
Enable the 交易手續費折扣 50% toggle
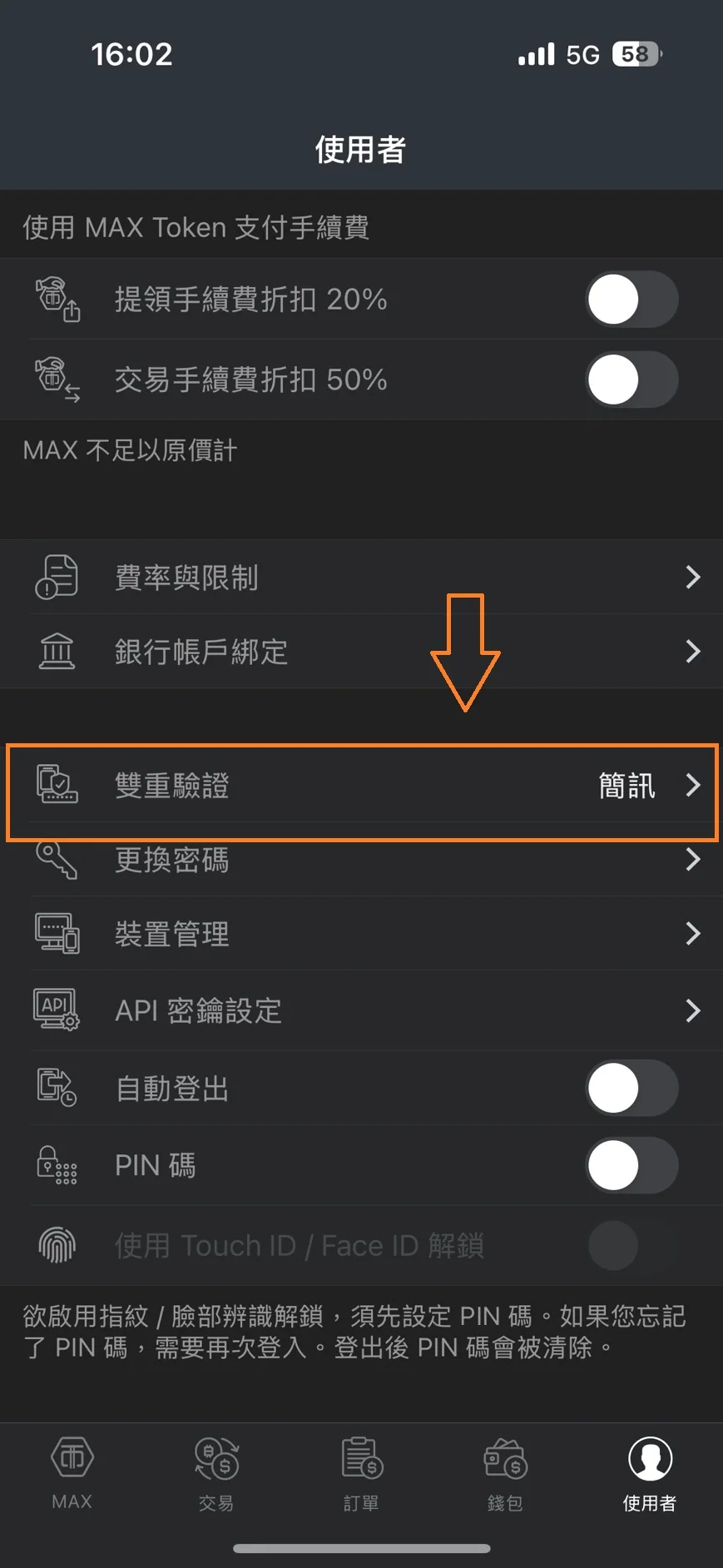coord(632,379)
